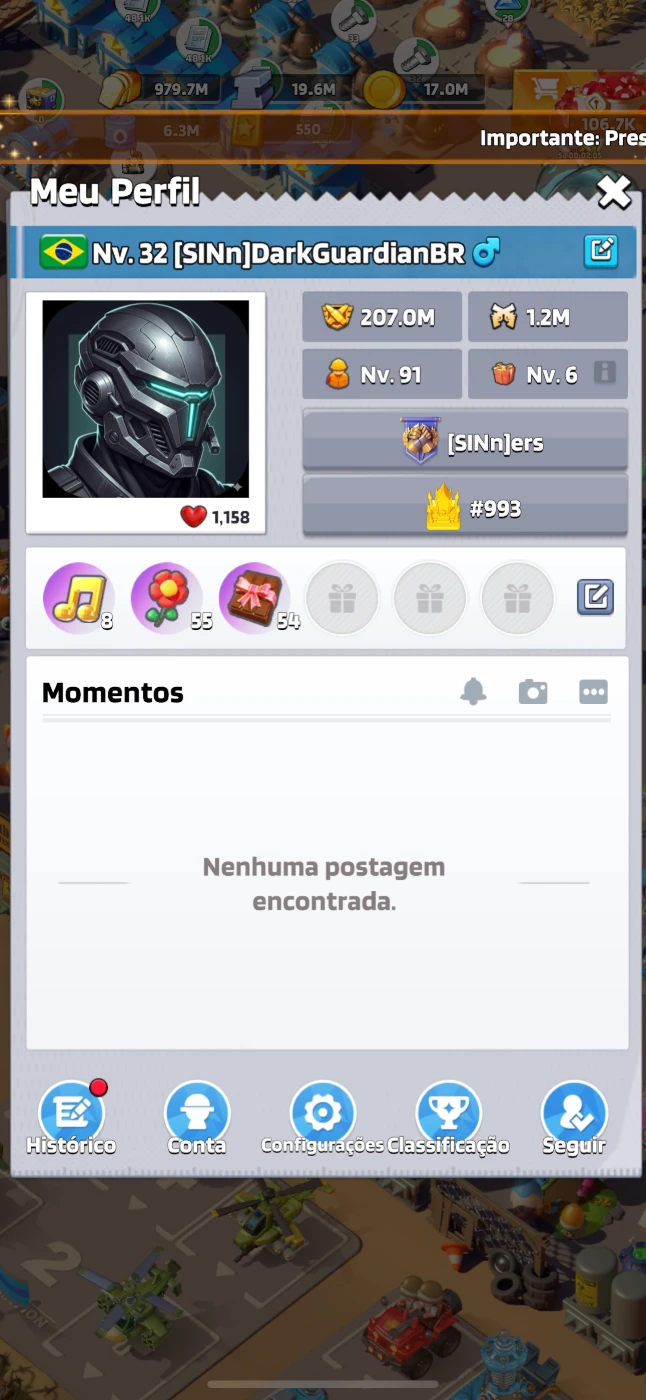Edit the displayed gifts row
Image resolution: width=646 pixels, height=1400 pixels.
pyautogui.click(x=595, y=597)
